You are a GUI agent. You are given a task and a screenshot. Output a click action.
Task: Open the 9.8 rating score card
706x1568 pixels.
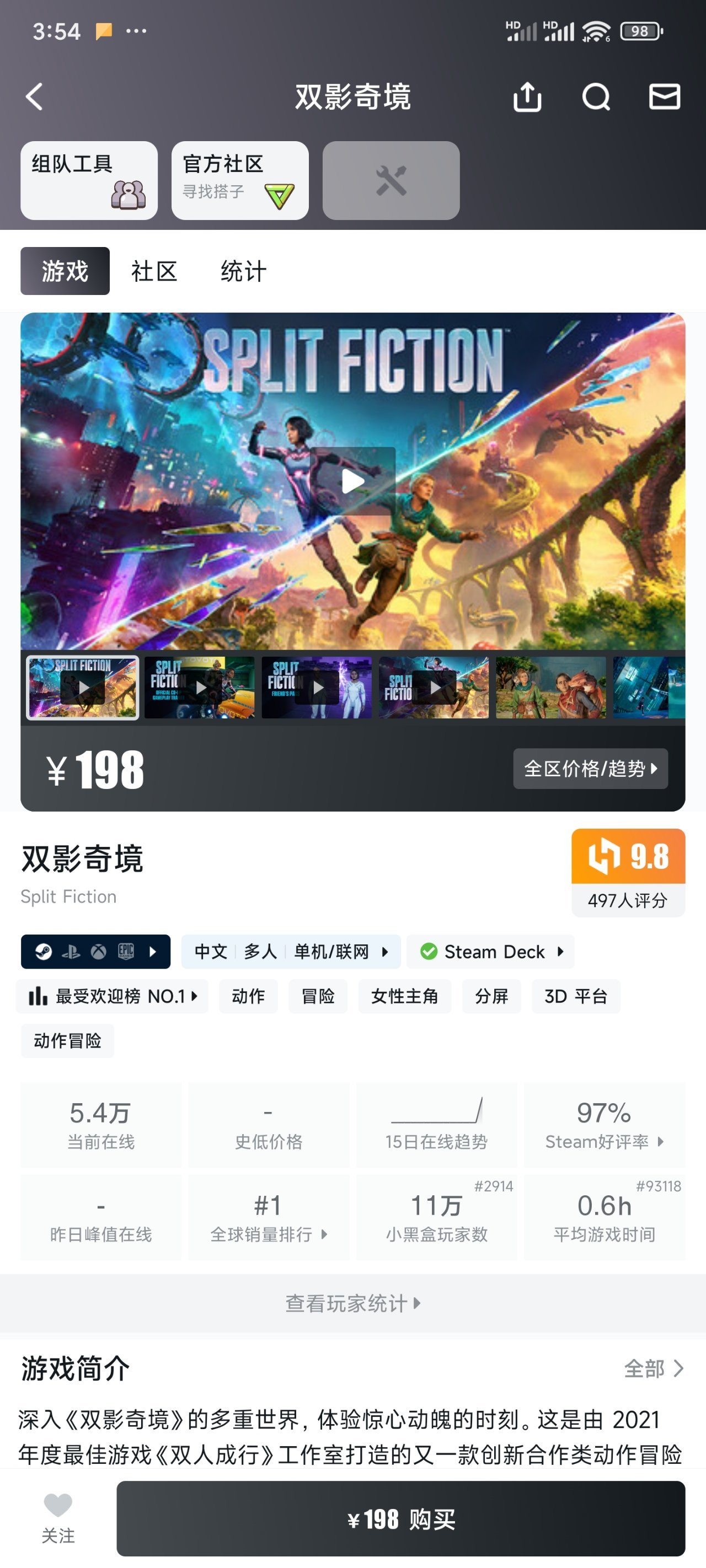pyautogui.click(x=628, y=872)
